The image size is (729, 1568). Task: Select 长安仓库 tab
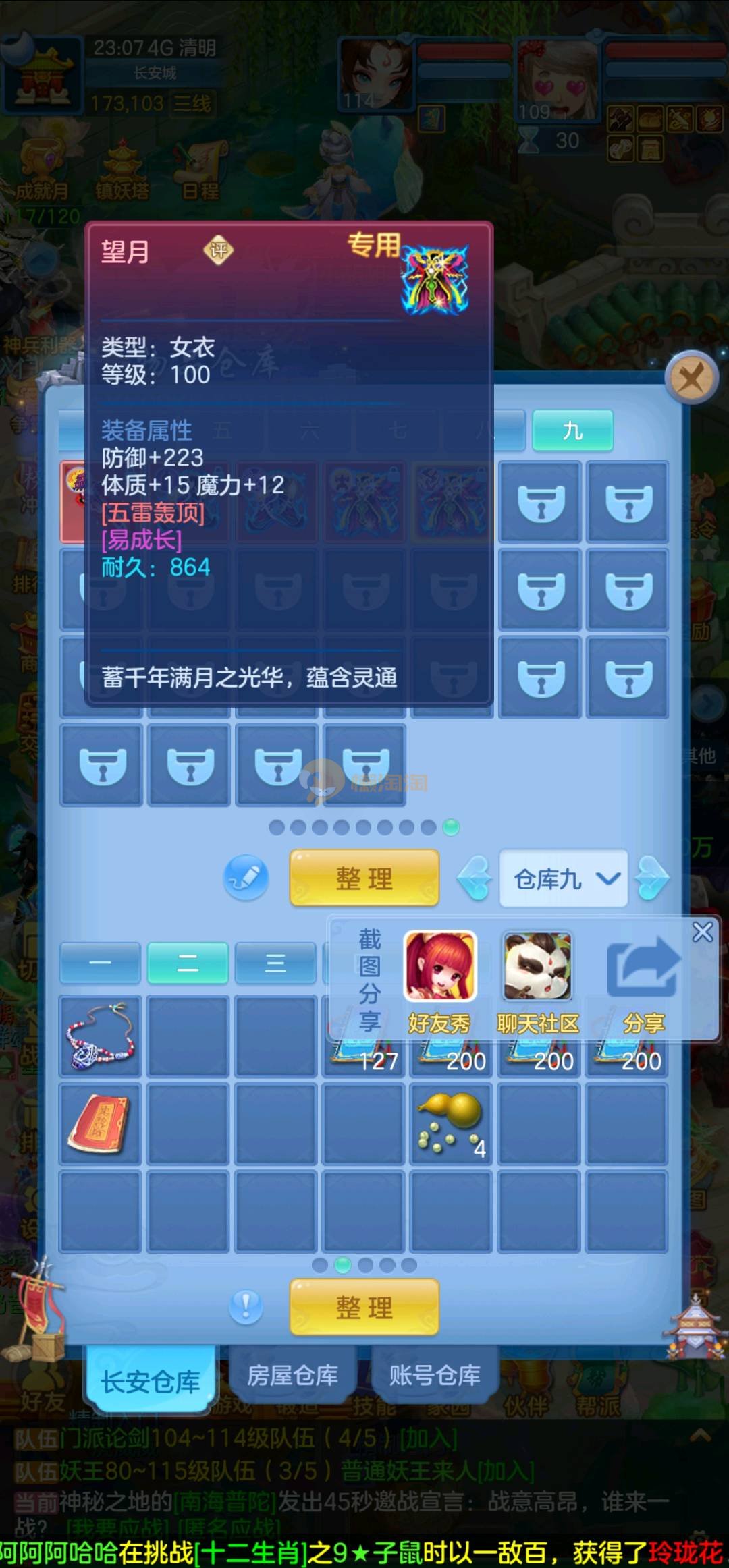pyautogui.click(x=151, y=1380)
